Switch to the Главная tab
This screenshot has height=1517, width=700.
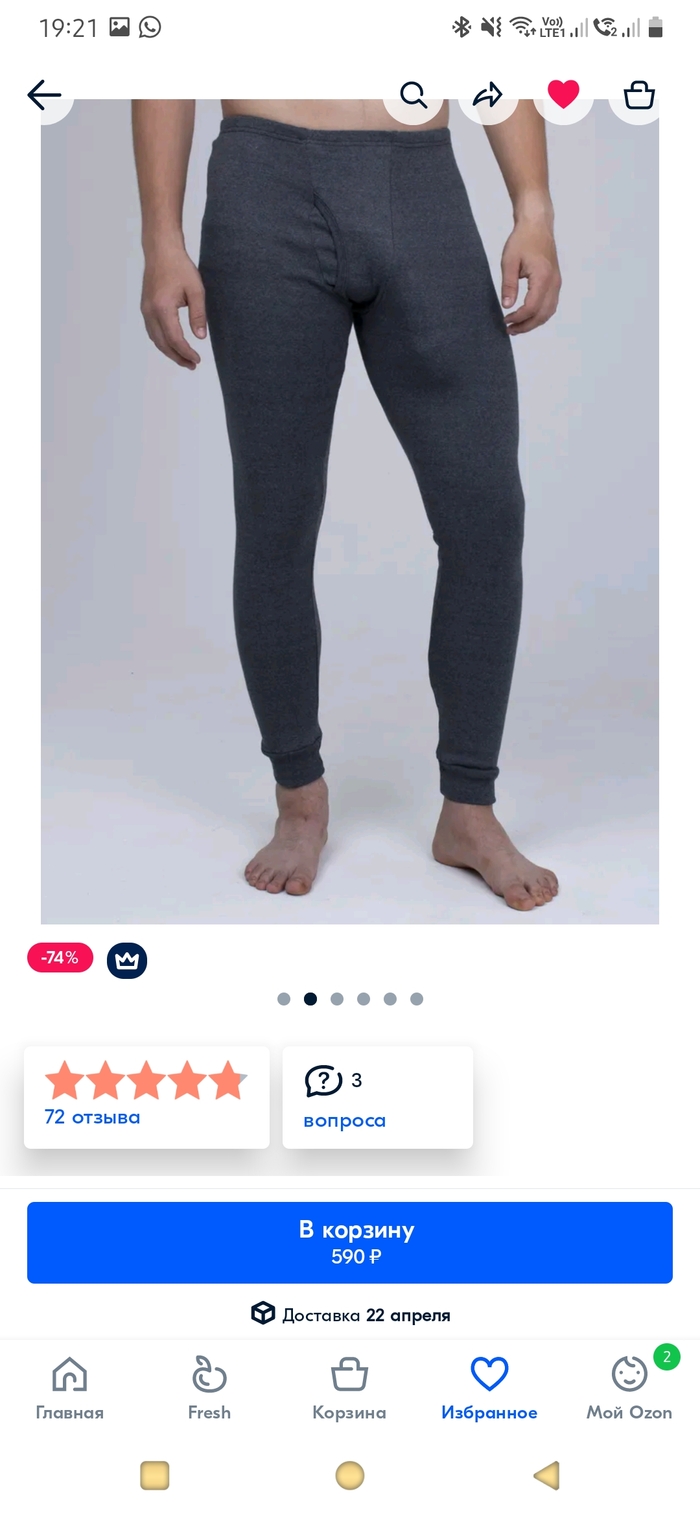[x=70, y=1388]
